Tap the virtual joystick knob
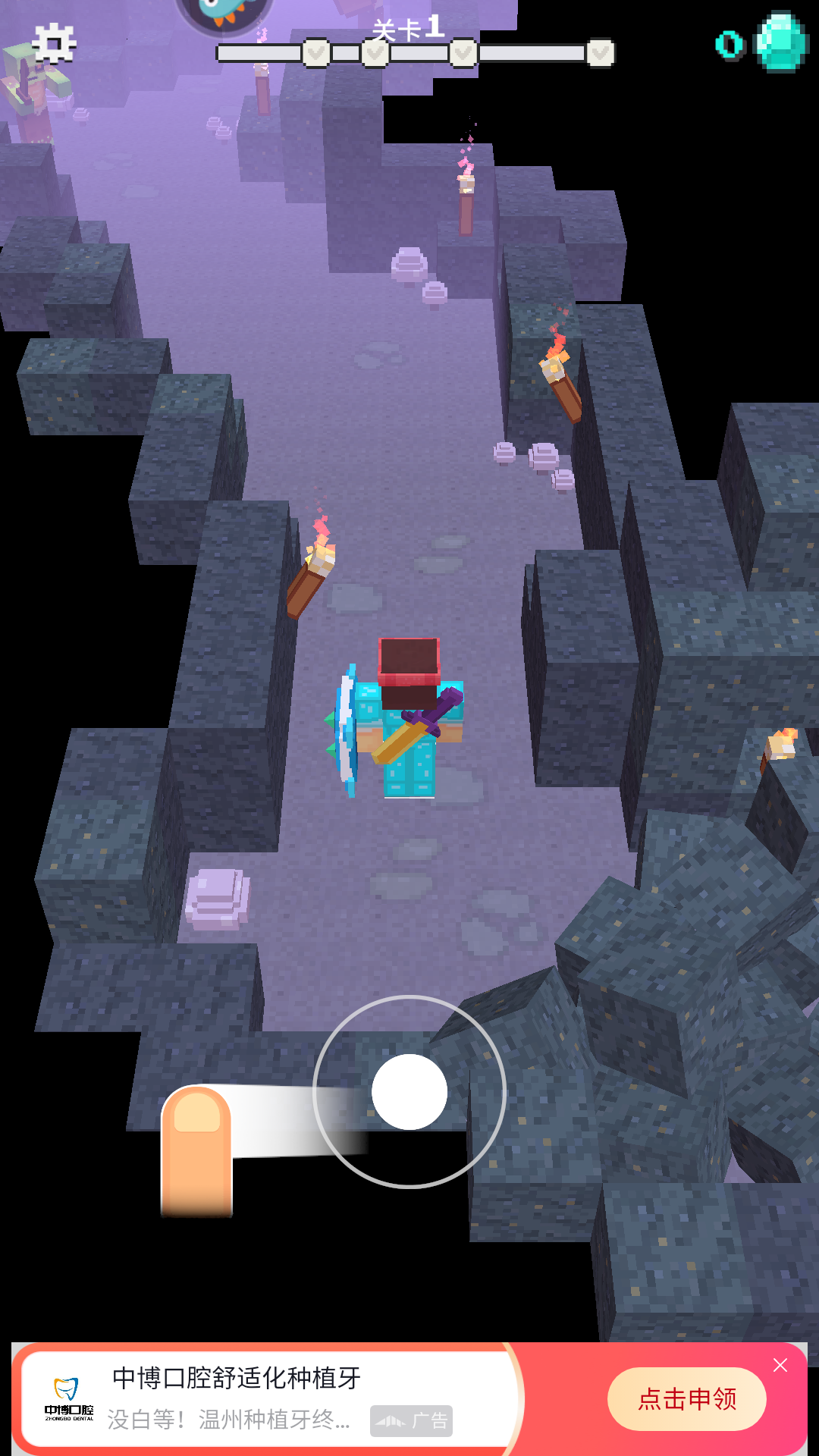 tap(409, 1092)
